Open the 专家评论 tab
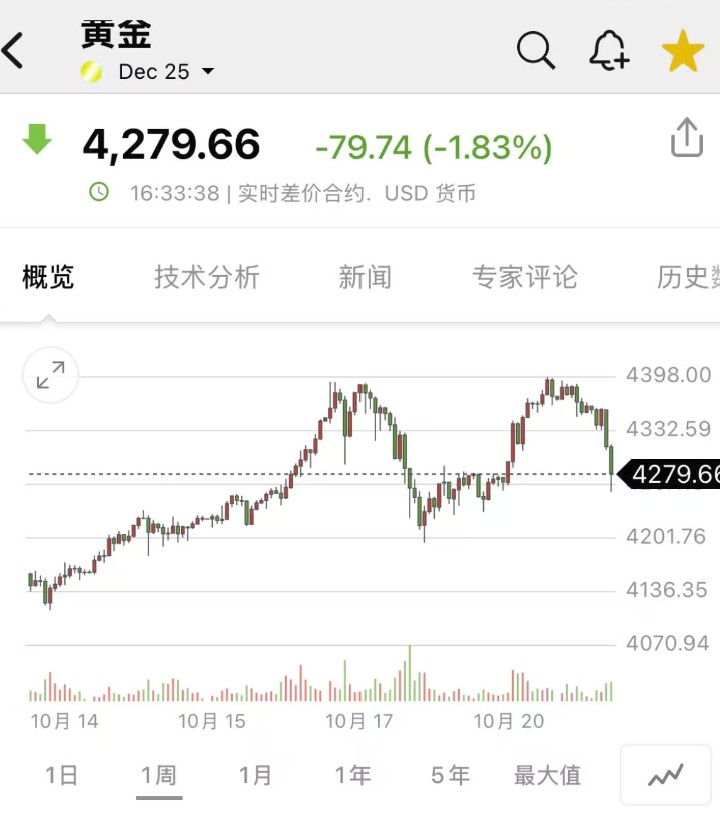Image resolution: width=720 pixels, height=838 pixels. (x=525, y=277)
